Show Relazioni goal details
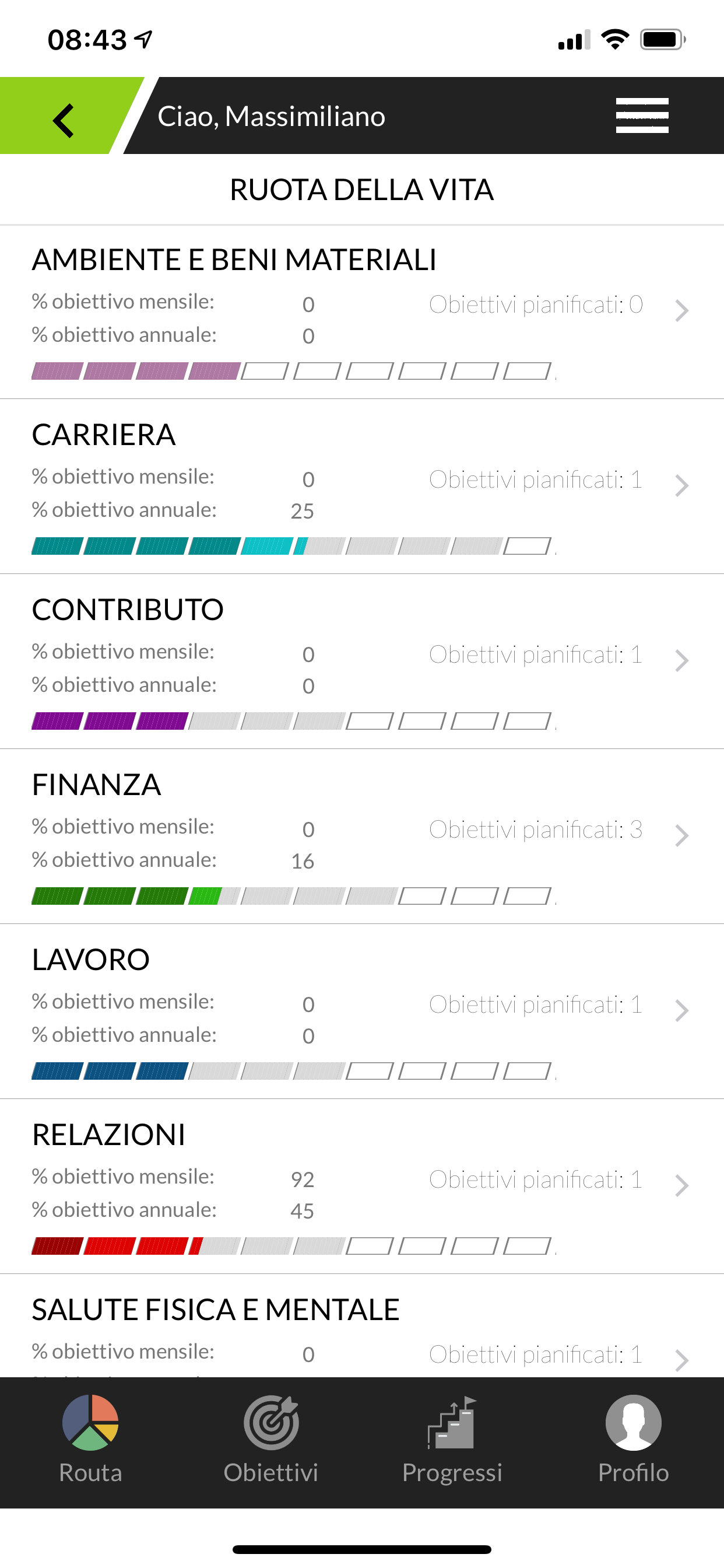 tap(362, 1186)
